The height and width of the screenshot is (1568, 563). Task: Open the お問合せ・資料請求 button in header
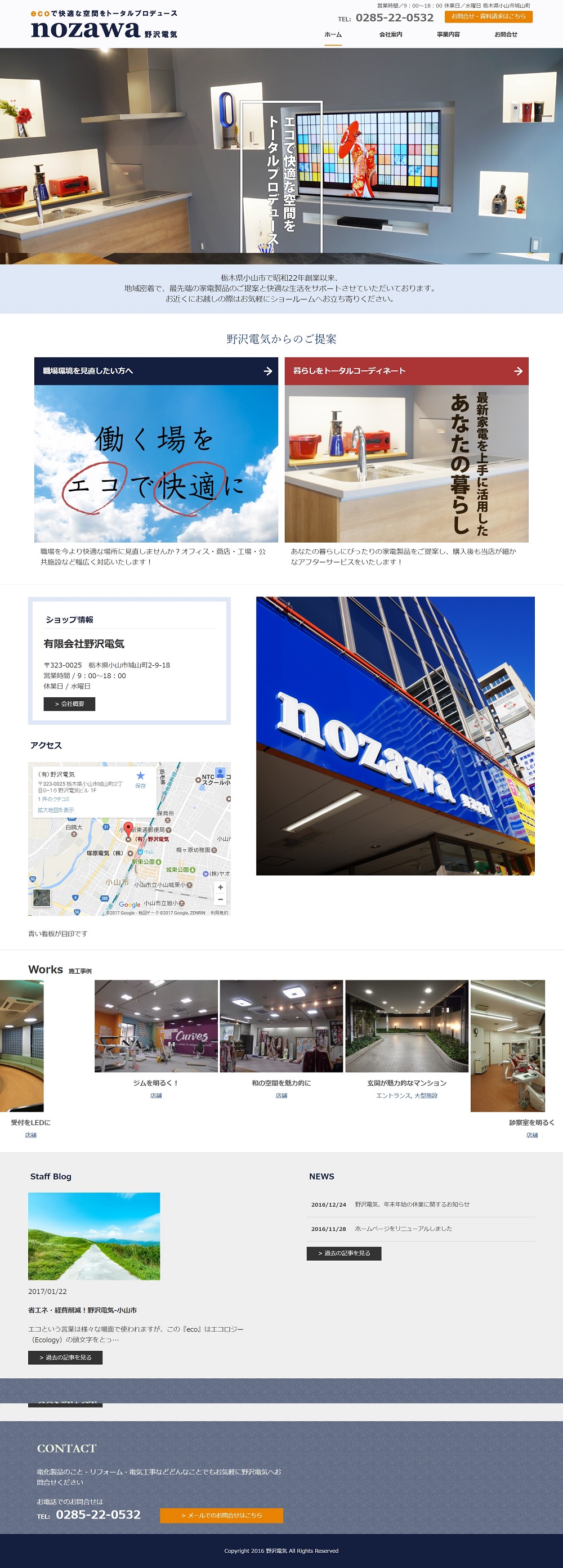coord(488,16)
